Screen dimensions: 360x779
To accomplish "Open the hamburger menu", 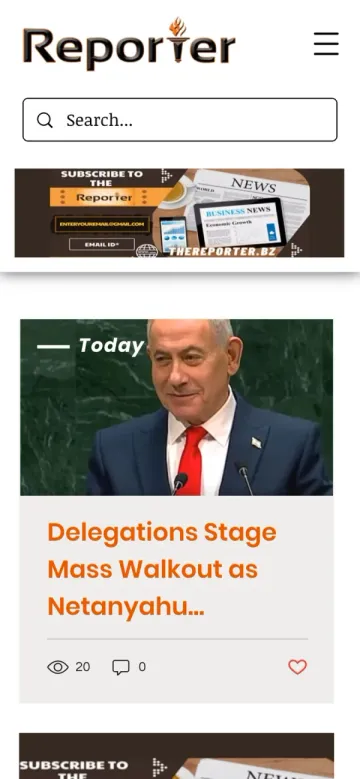I will click(x=326, y=44).
